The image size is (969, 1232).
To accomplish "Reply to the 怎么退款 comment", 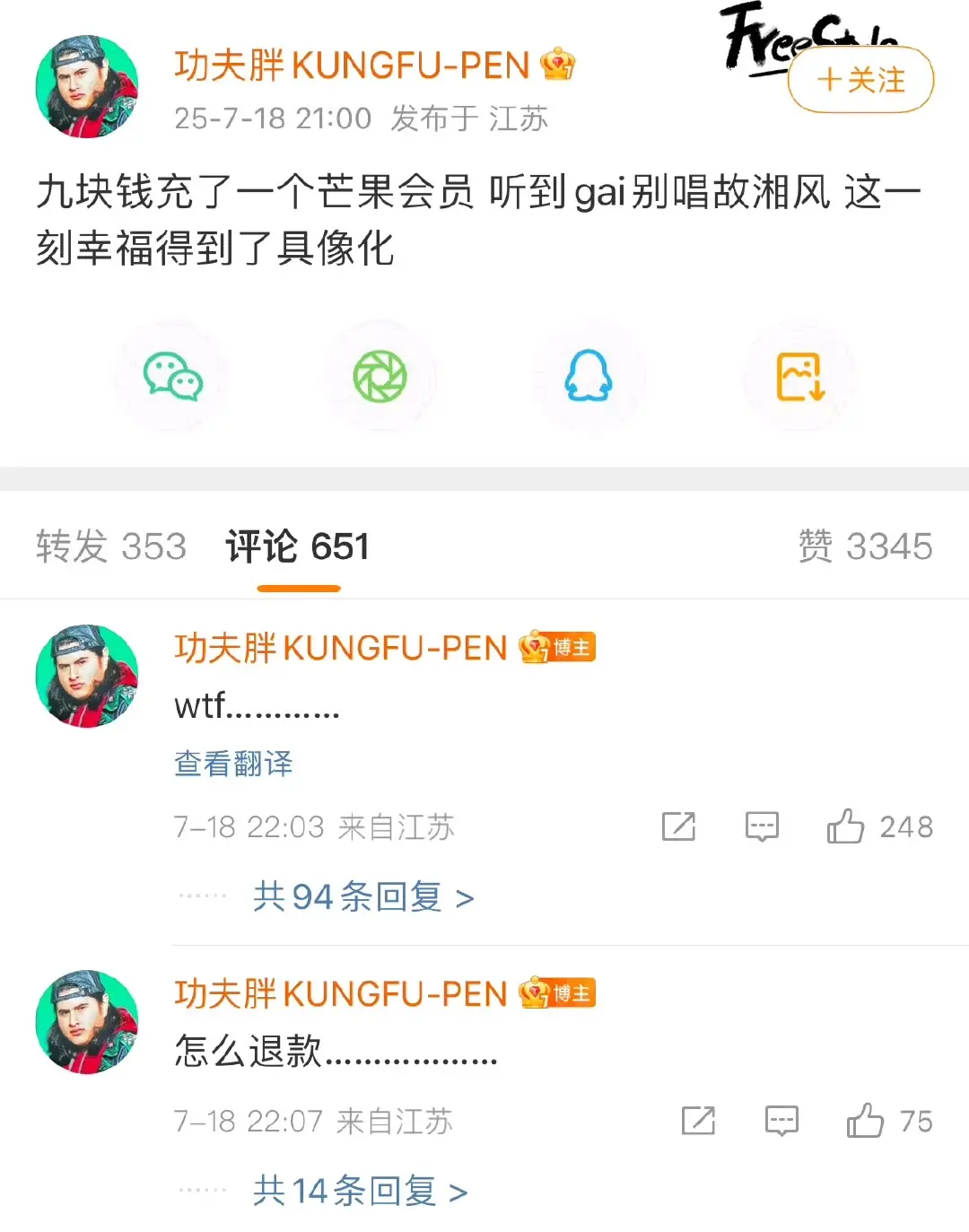I will click(x=781, y=1121).
